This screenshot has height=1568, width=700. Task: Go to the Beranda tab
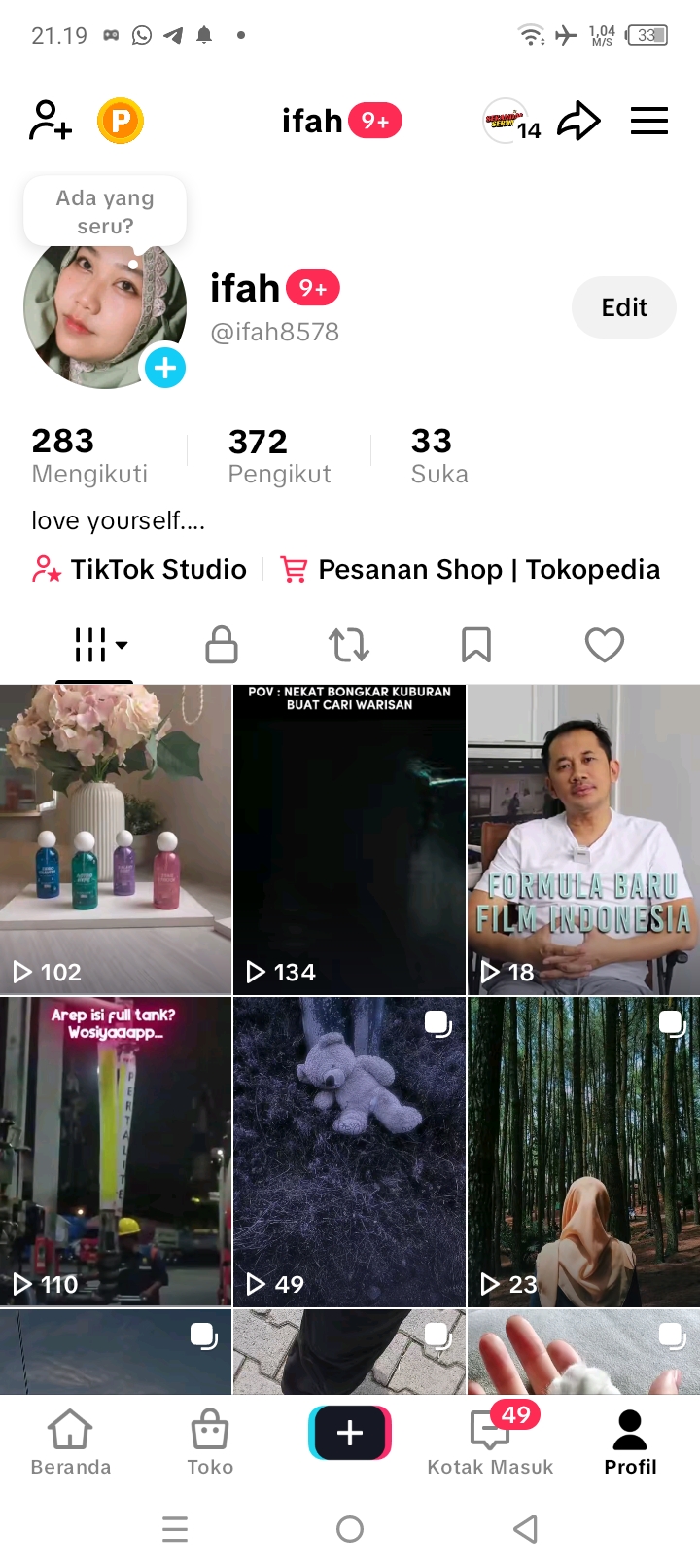click(71, 1443)
